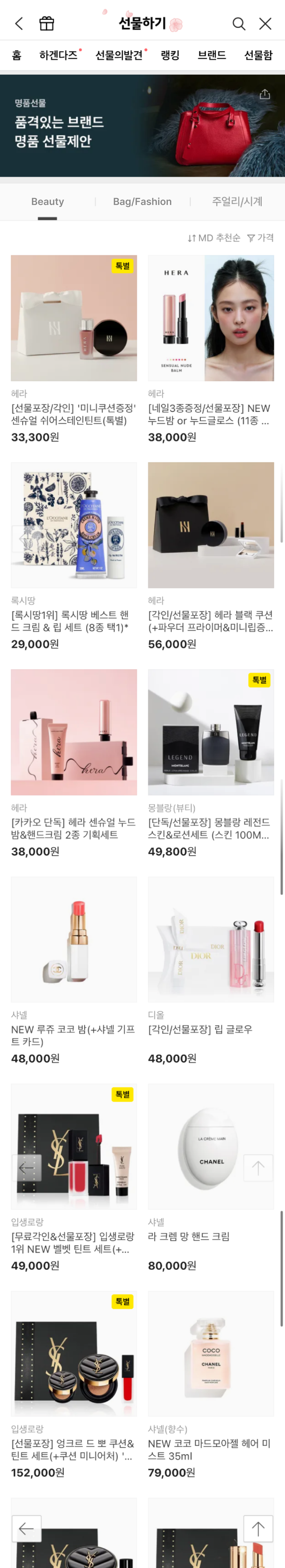Go back using the top arrow
The width and height of the screenshot is (285, 1568).
click(19, 24)
